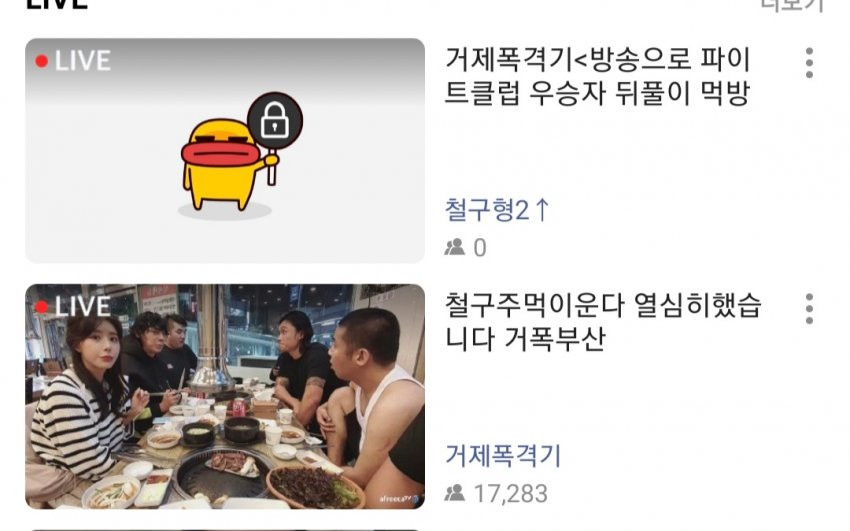
Task: Open the 거폭부산 live stream thumbnail
Action: coord(225,397)
